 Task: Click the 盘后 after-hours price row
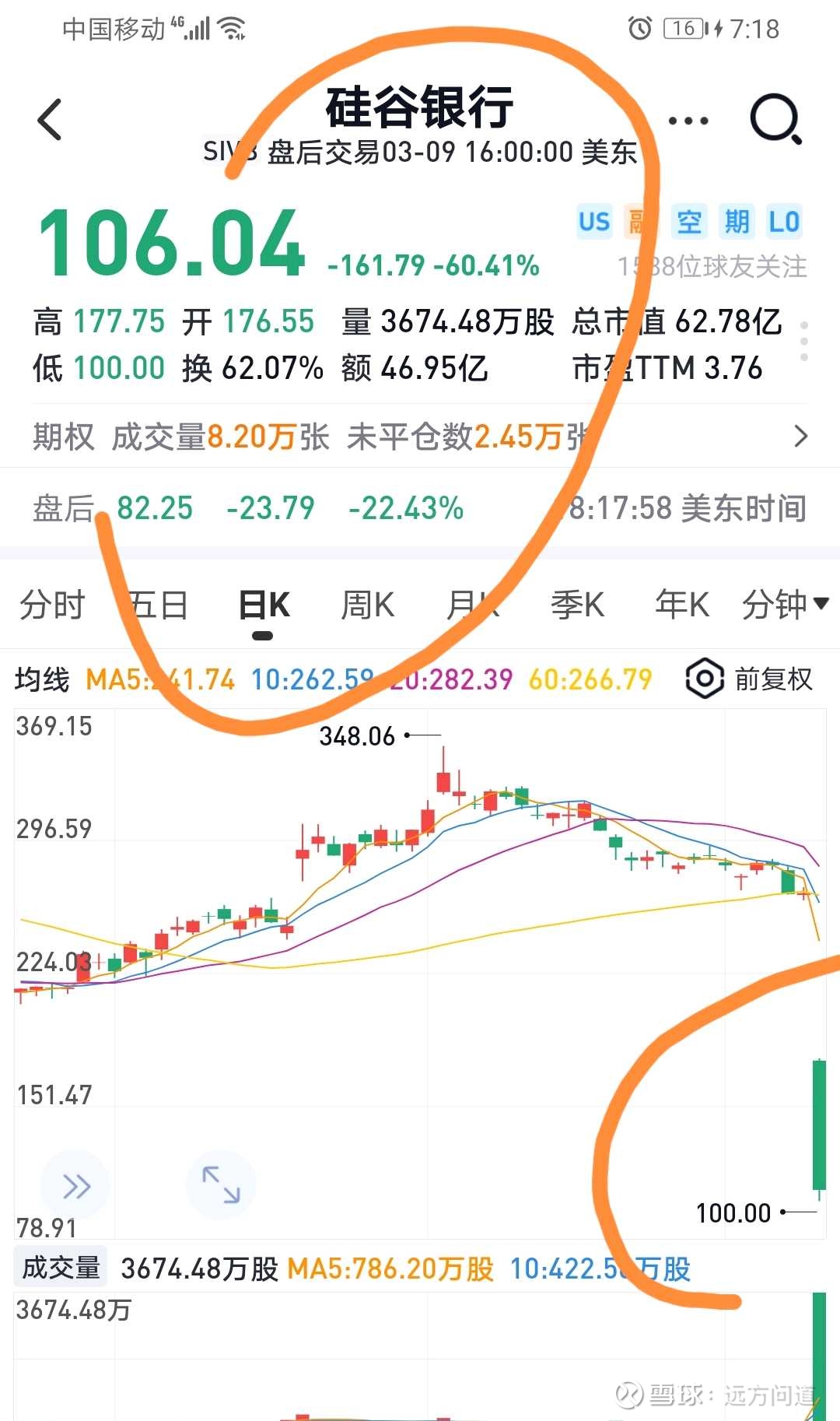click(62, 507)
